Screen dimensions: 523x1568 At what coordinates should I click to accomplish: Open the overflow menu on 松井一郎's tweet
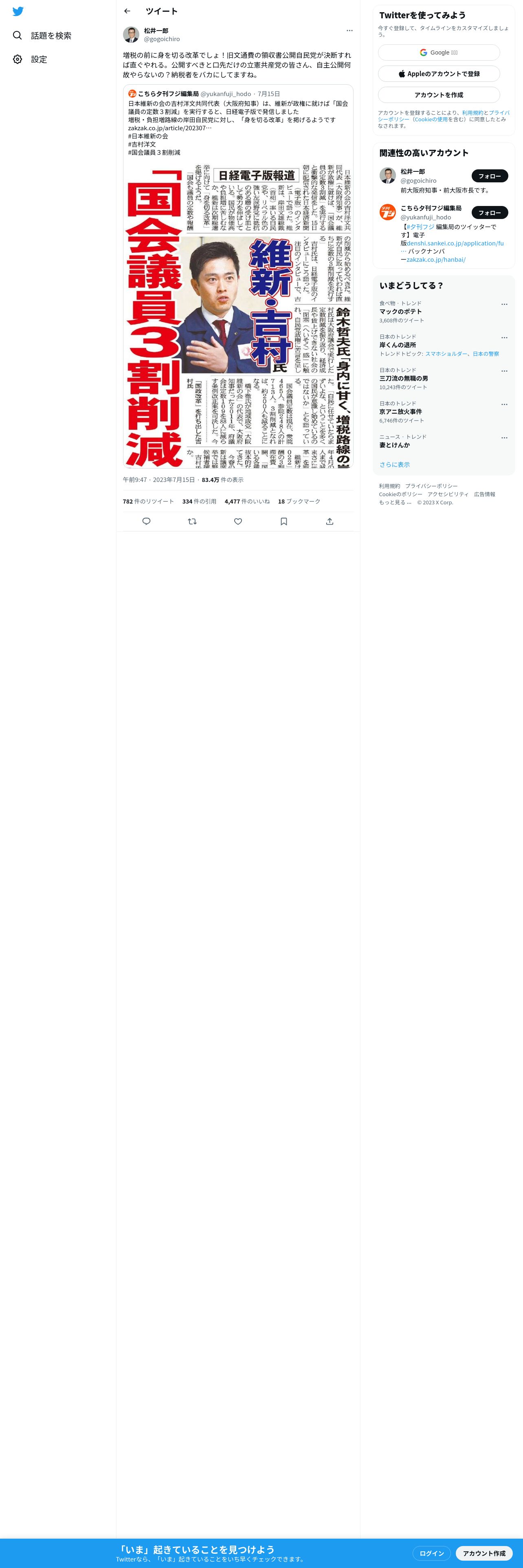(x=349, y=31)
